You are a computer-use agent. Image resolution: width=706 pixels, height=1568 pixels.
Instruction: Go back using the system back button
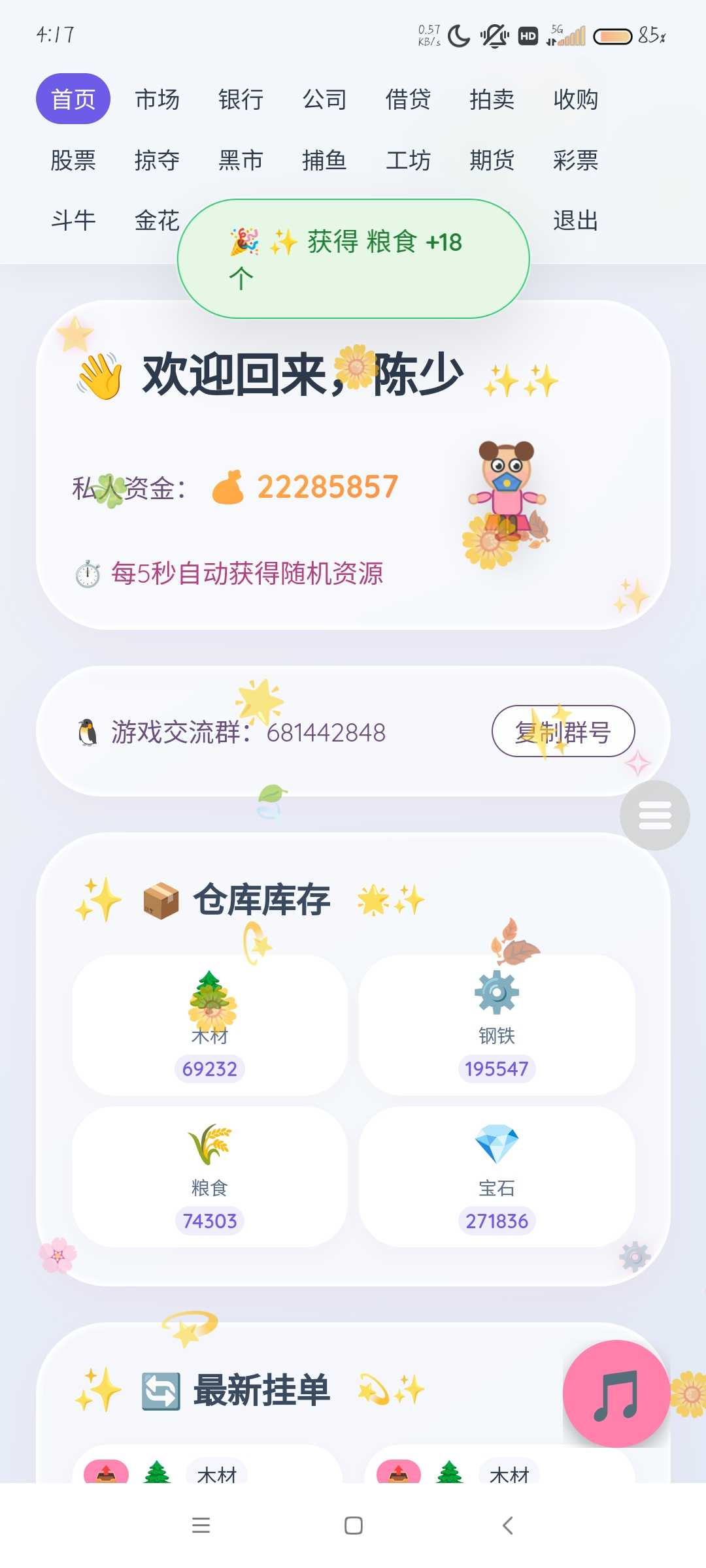click(x=507, y=1526)
